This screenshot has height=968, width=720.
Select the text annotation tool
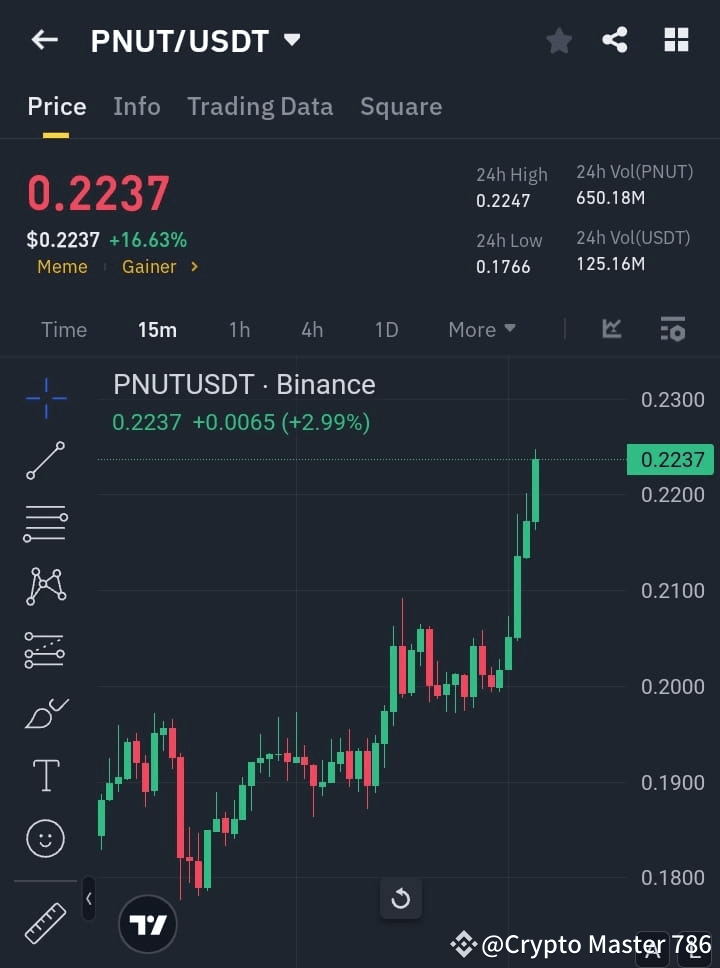(x=45, y=775)
